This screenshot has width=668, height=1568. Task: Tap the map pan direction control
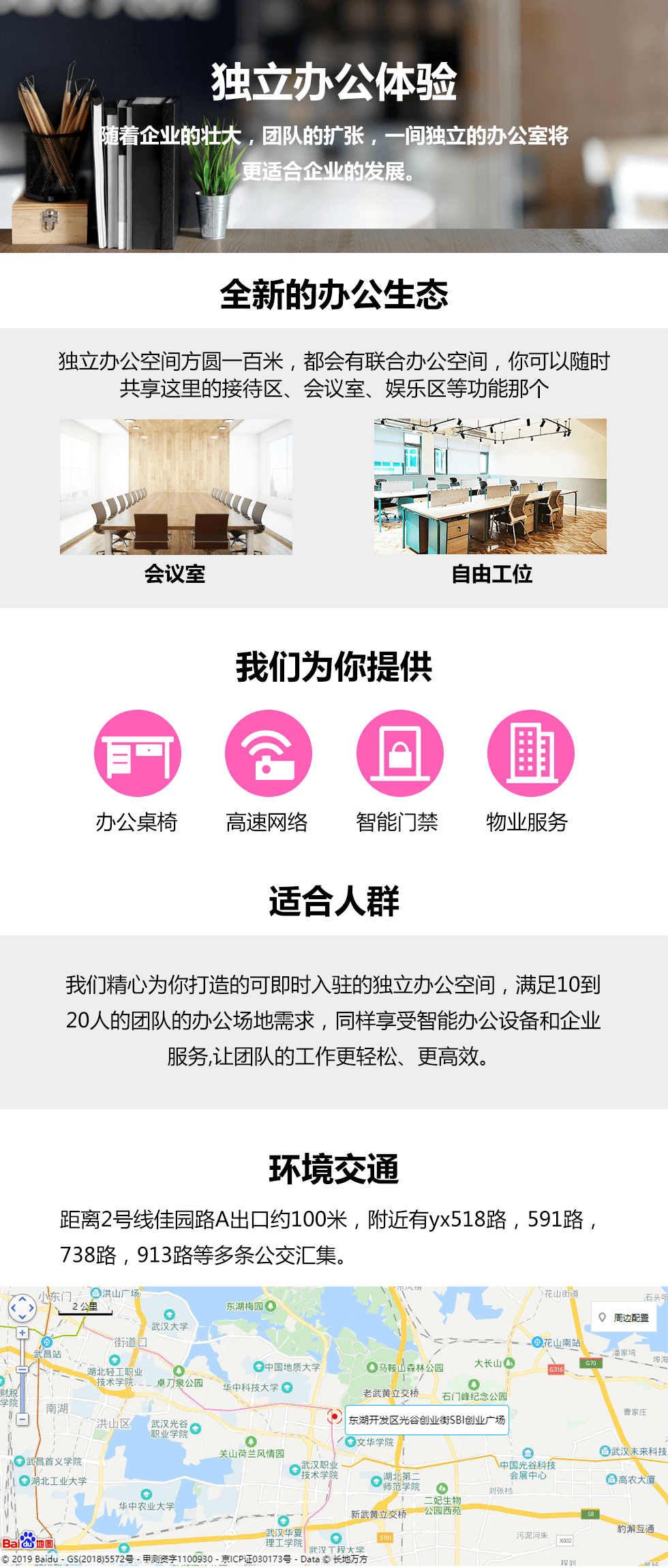point(22,1308)
